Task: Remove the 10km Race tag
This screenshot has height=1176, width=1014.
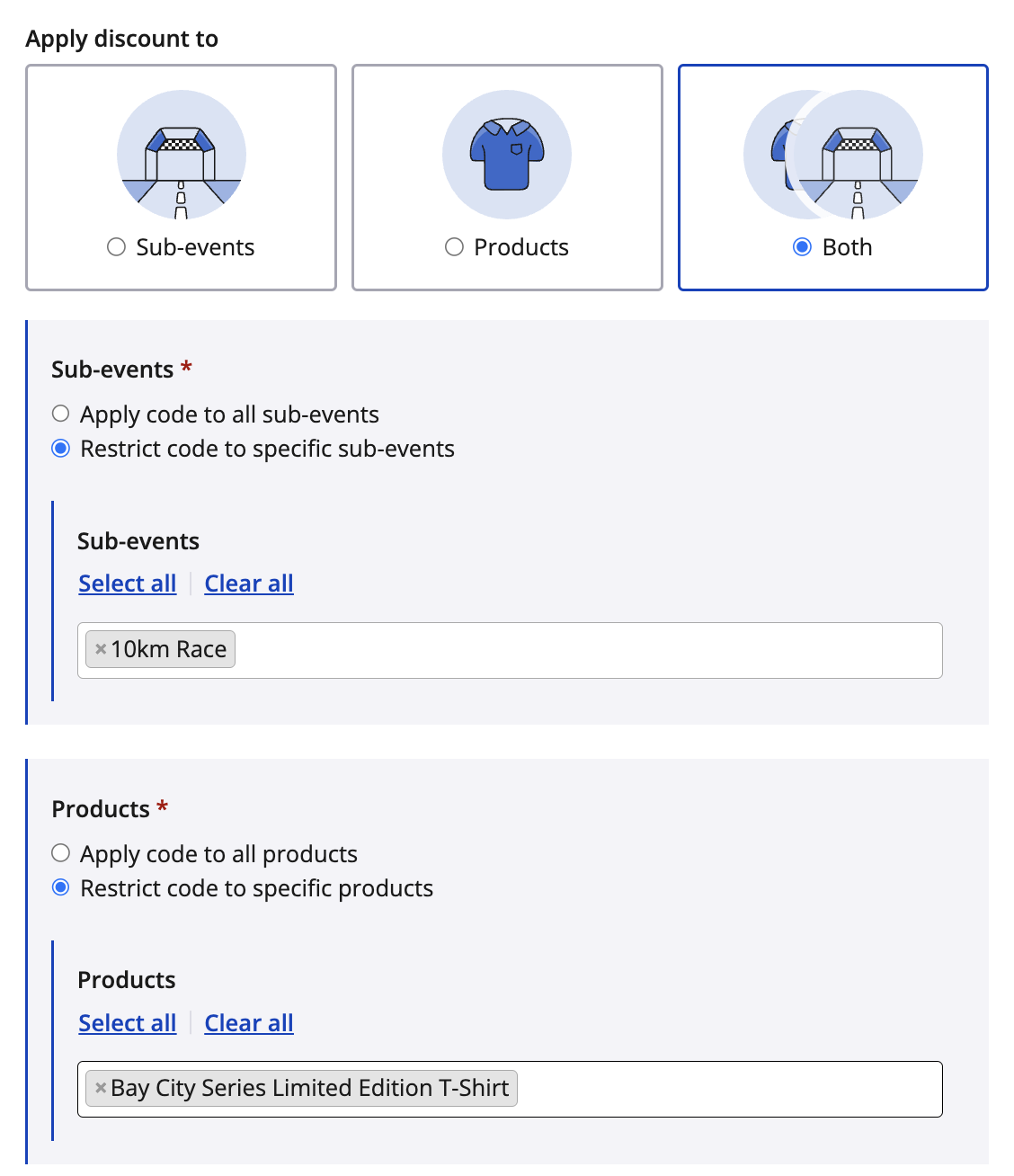Action: click(101, 649)
